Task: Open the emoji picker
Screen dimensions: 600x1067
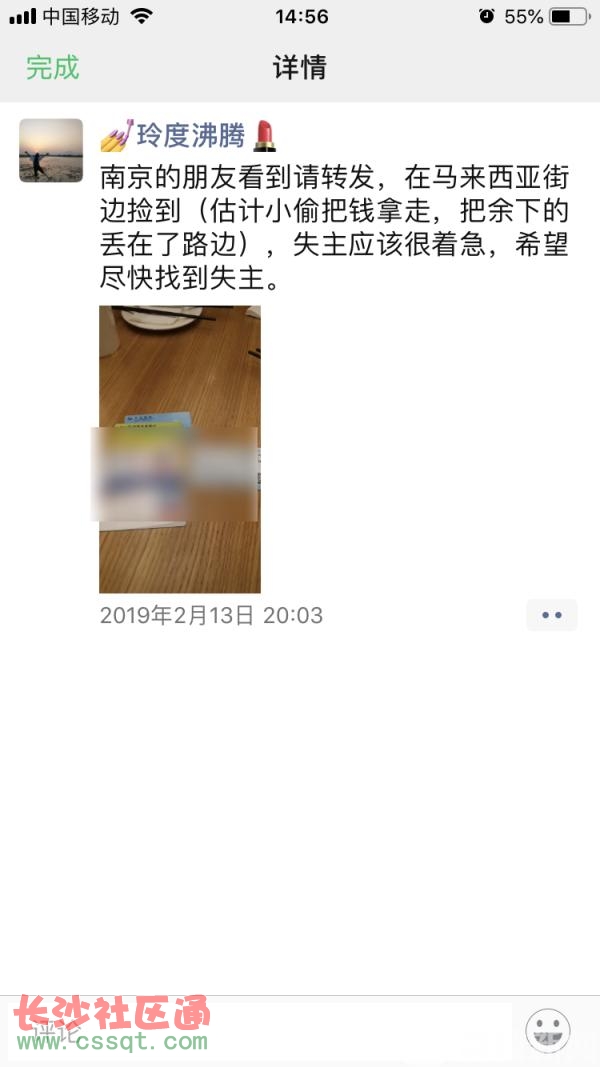Action: (x=548, y=1030)
